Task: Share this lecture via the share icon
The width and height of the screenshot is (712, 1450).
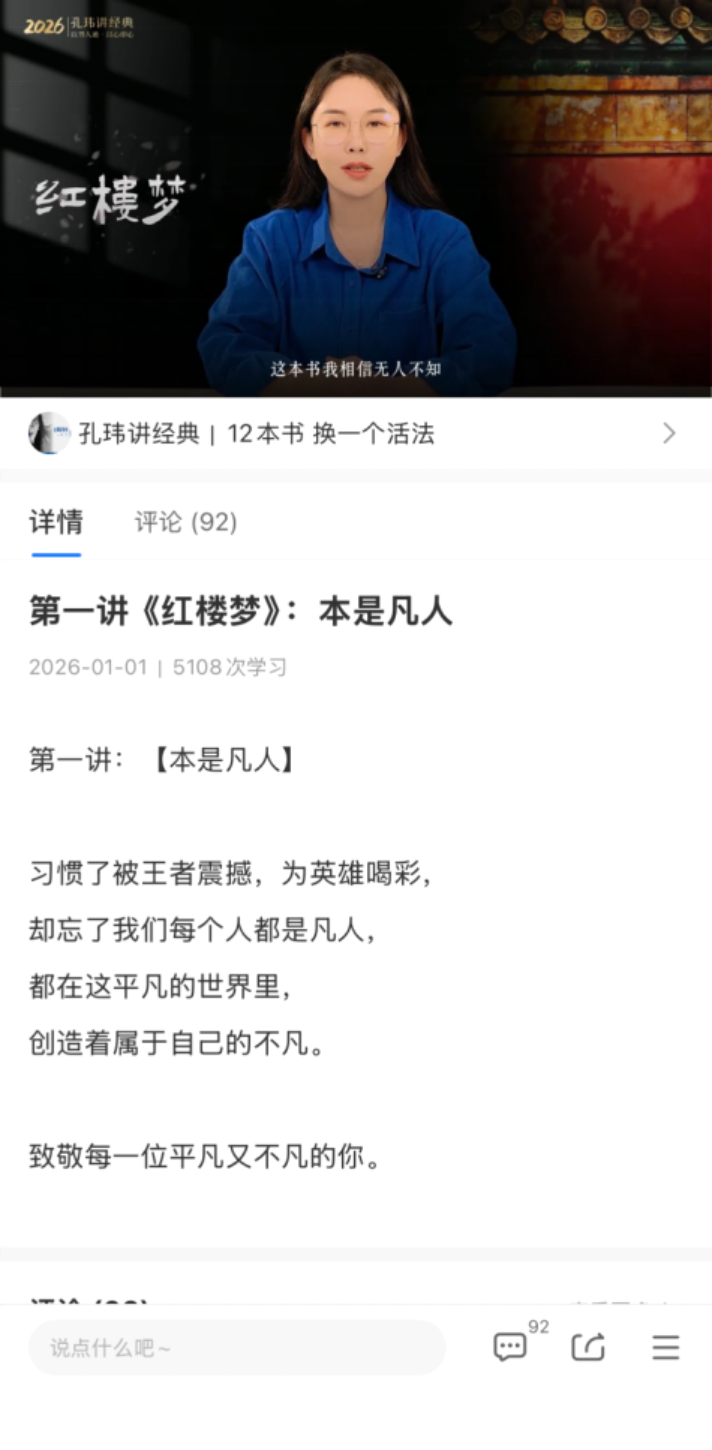Action: [x=588, y=1347]
